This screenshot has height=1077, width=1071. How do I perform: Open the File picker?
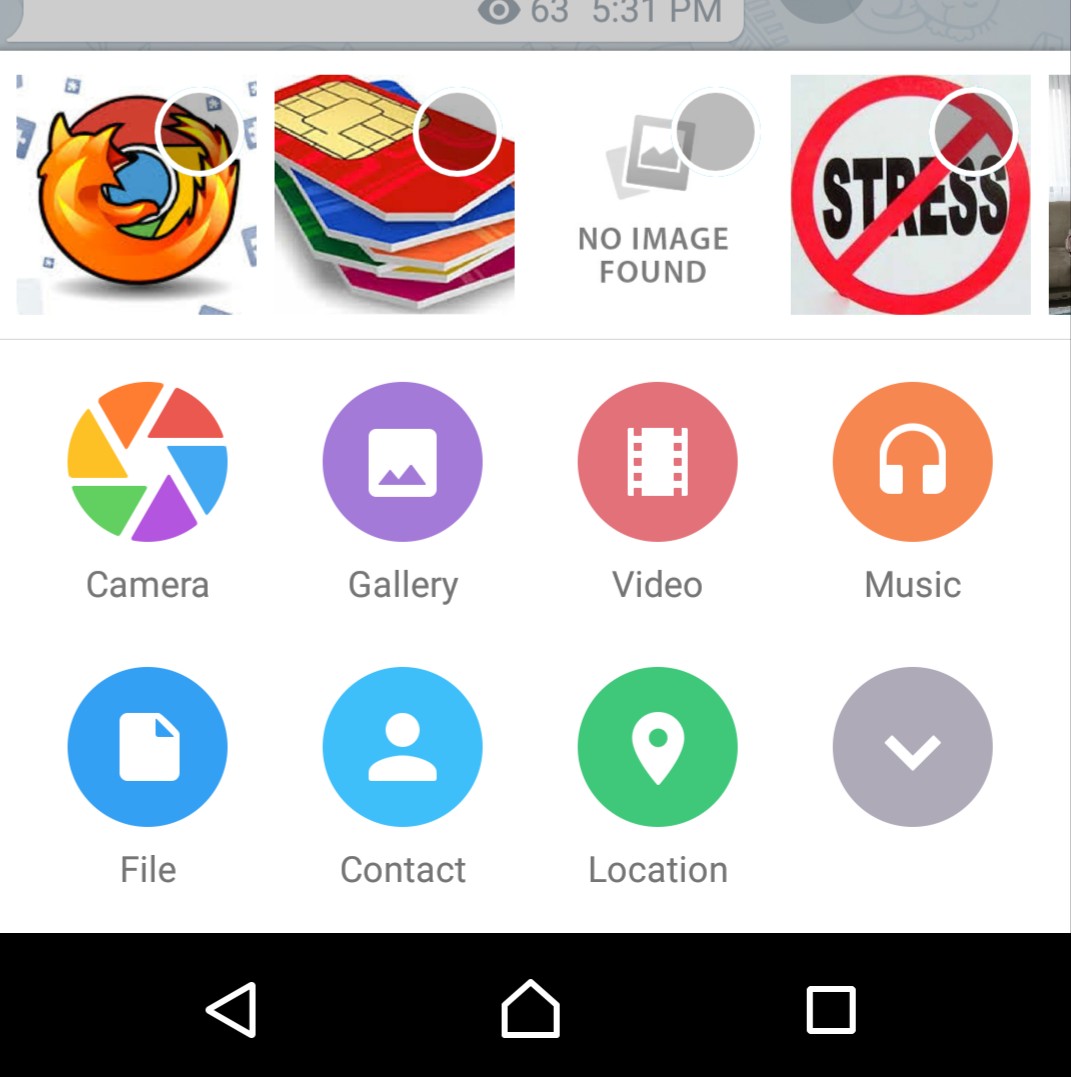147,747
